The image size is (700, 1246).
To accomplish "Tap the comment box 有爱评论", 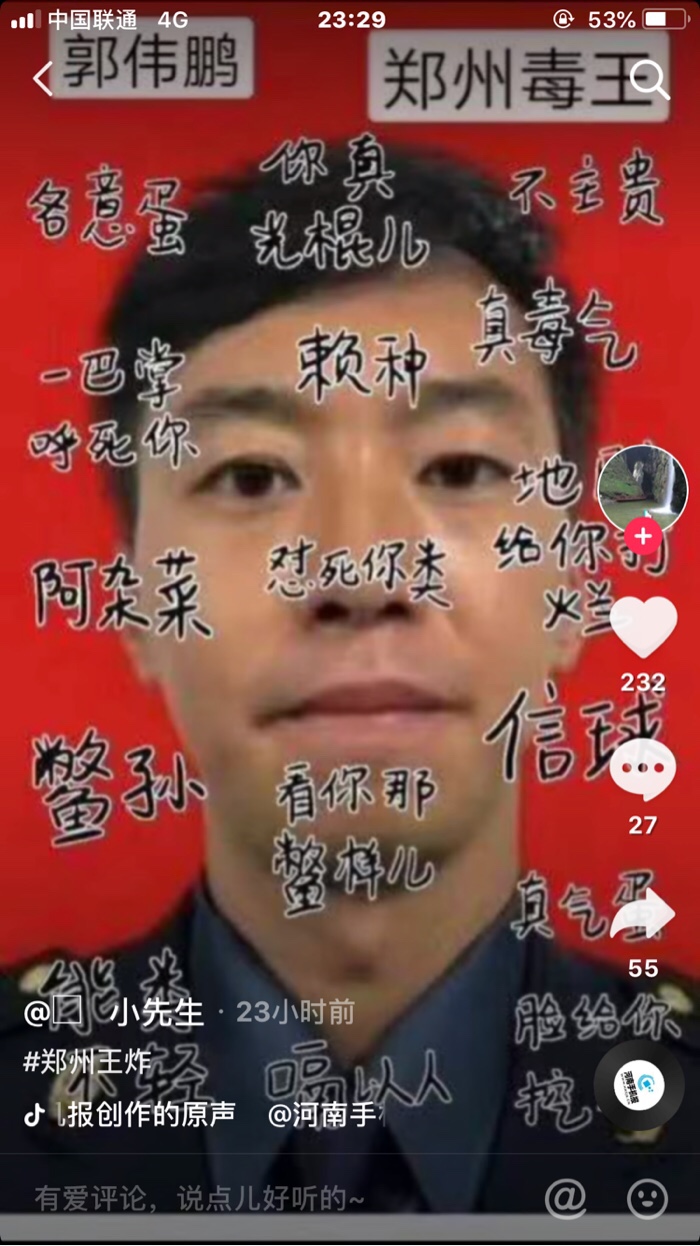I will pos(200,1196).
